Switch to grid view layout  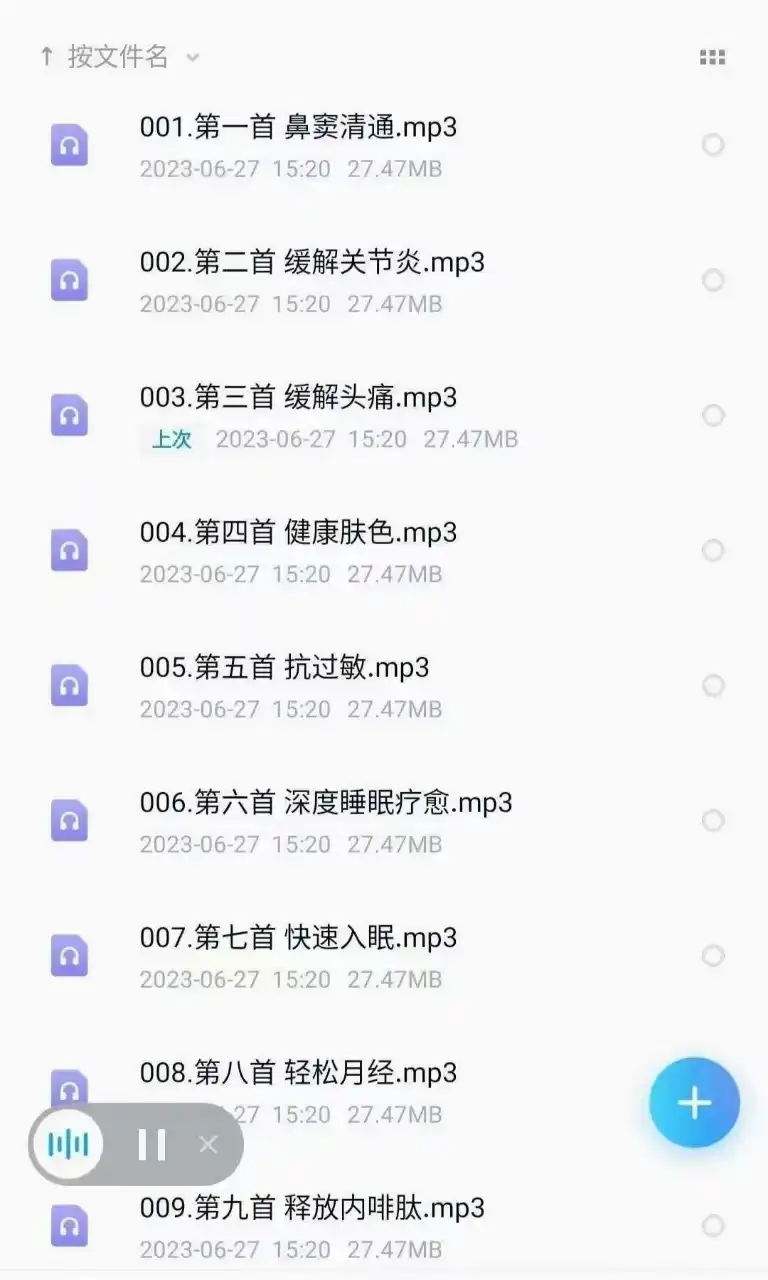coord(712,57)
